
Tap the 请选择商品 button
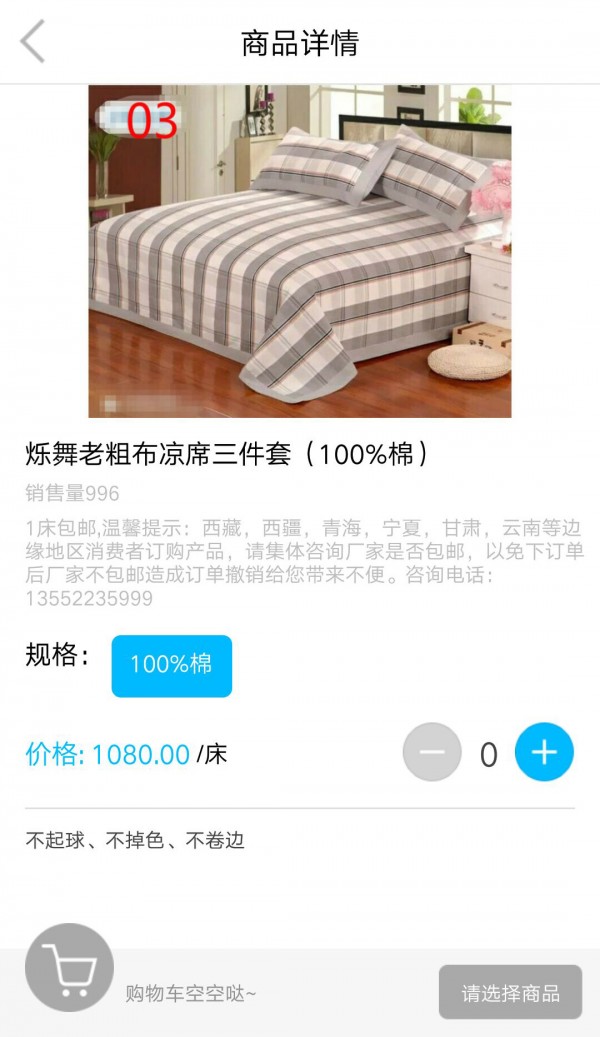510,992
